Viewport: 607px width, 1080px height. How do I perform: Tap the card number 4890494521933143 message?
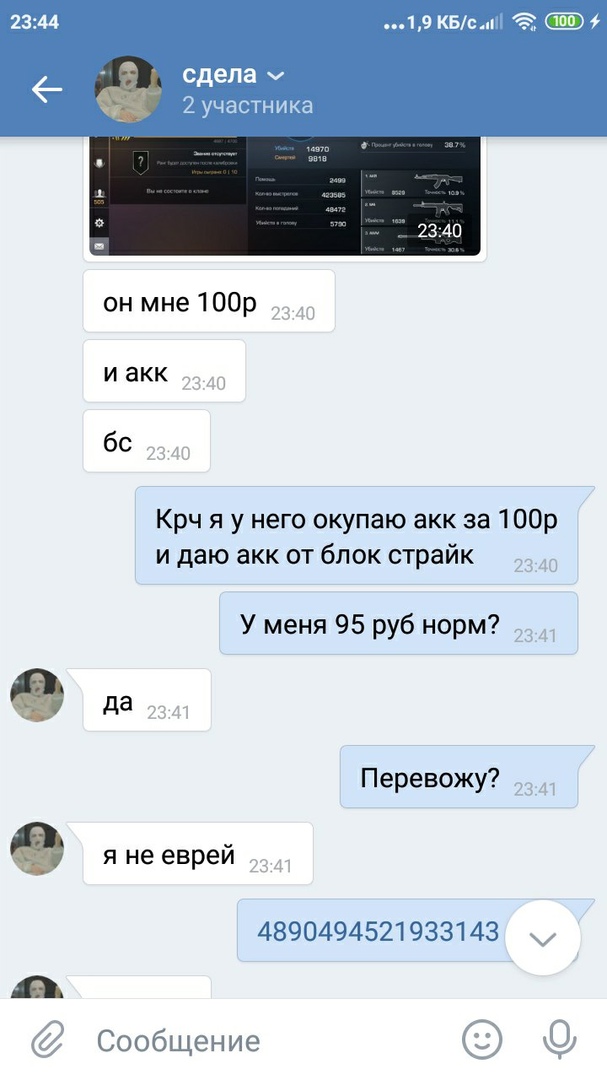click(378, 931)
